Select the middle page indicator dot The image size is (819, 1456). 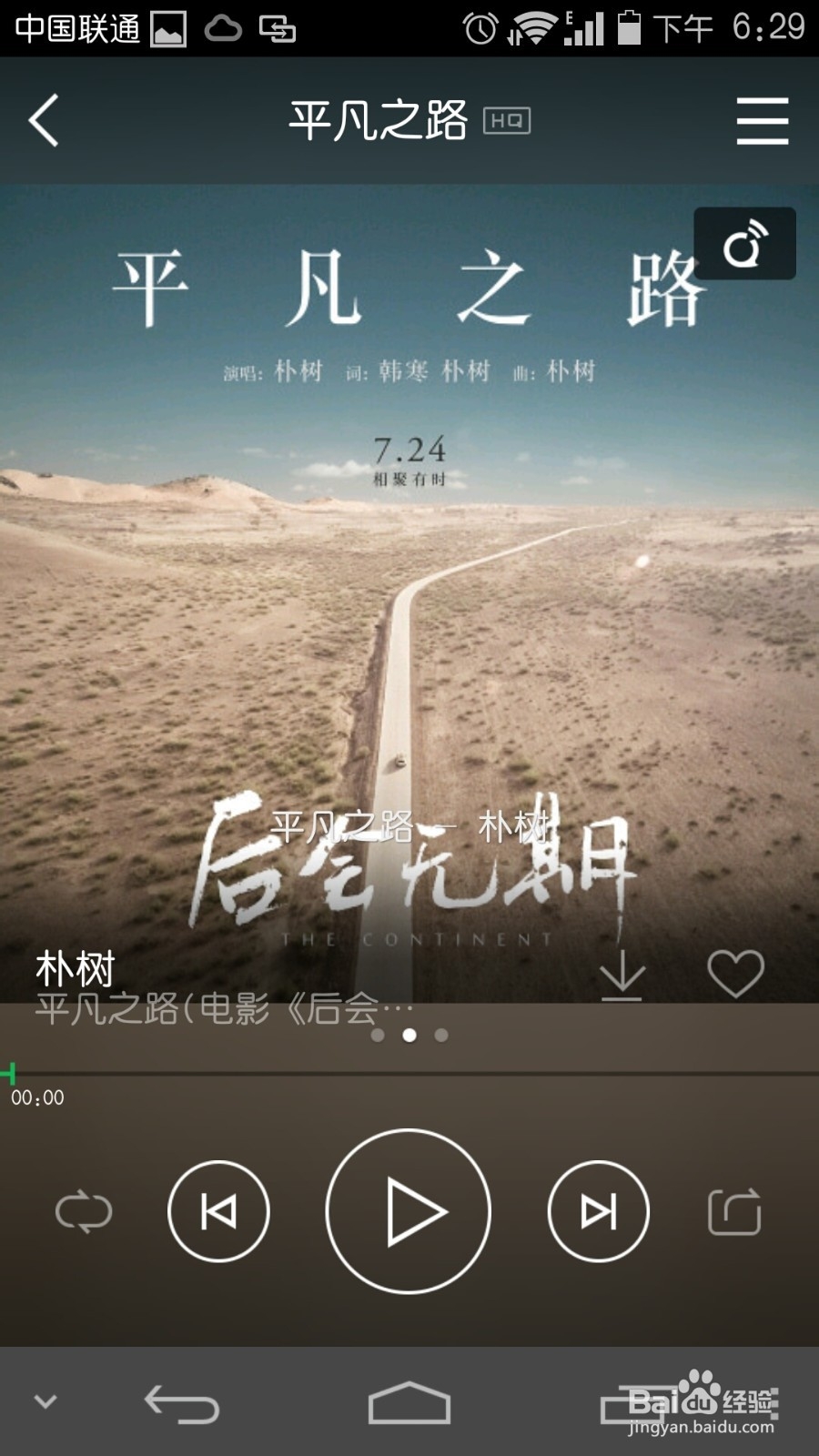[408, 1034]
